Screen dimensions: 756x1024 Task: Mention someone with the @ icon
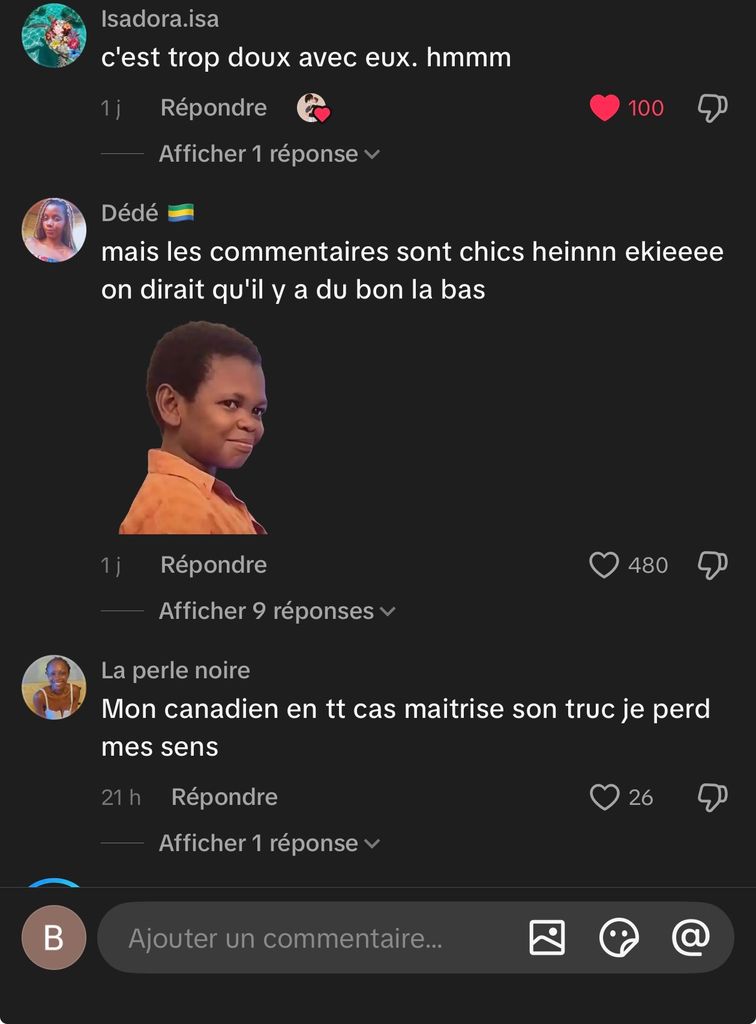click(x=691, y=937)
